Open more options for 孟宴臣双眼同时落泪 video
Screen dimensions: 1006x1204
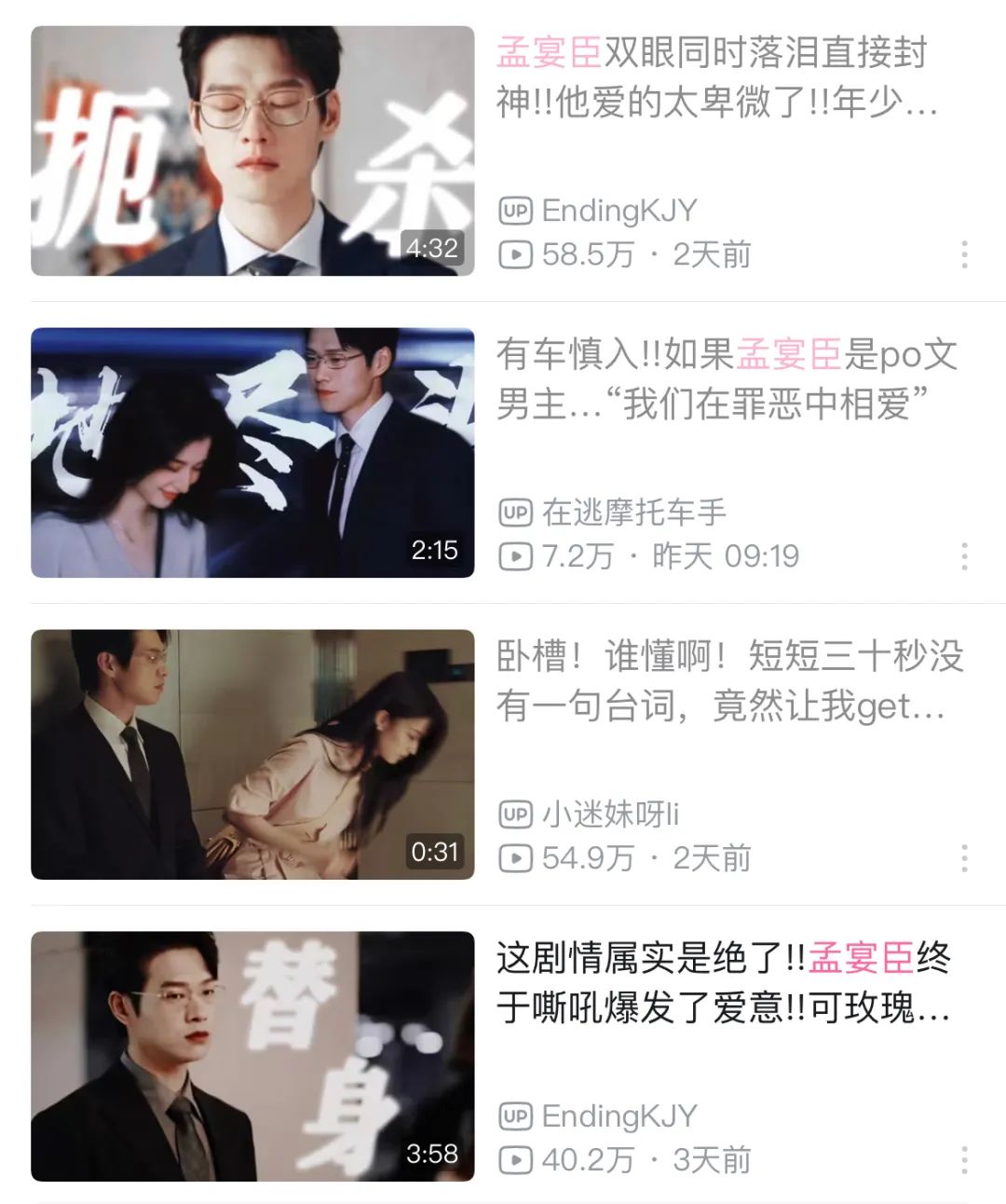click(964, 254)
